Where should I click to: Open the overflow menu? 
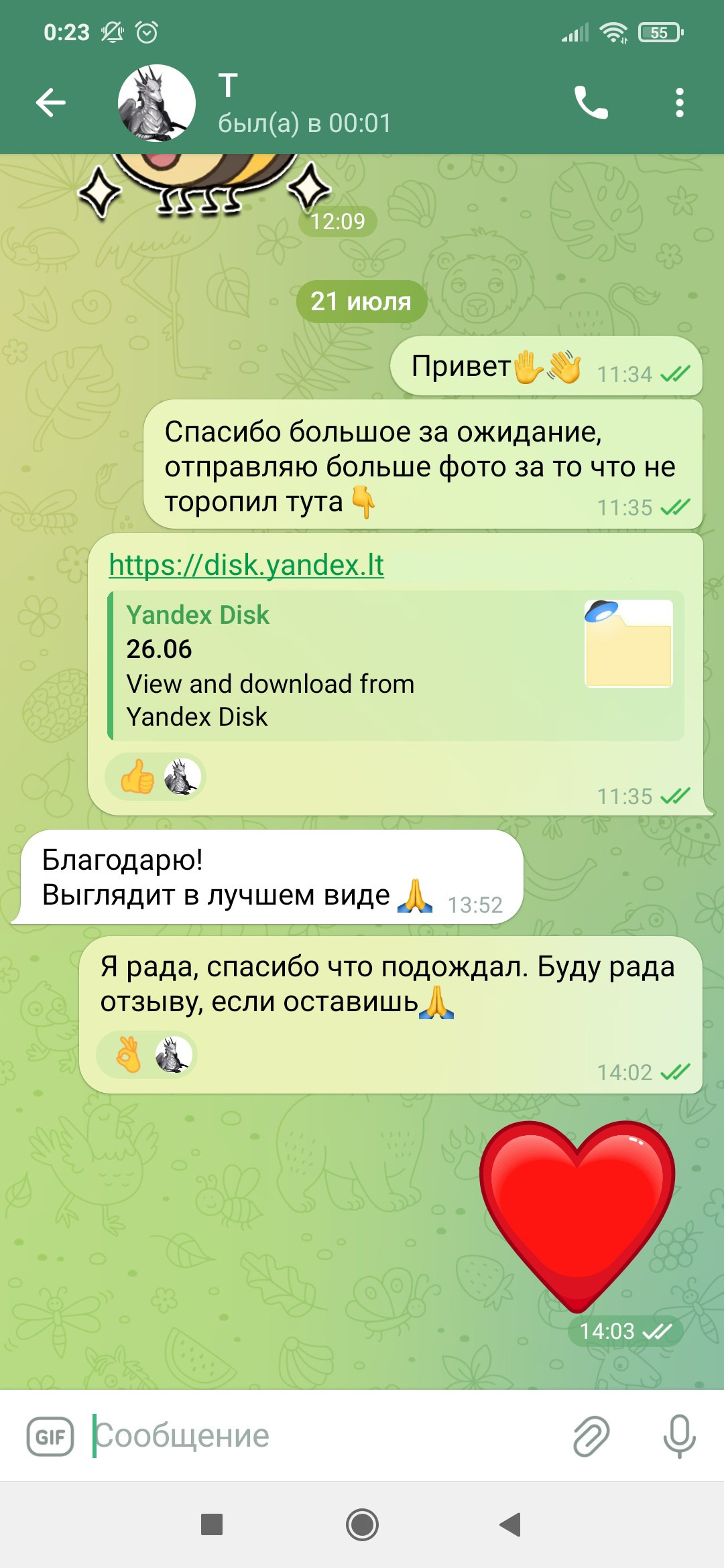679,103
